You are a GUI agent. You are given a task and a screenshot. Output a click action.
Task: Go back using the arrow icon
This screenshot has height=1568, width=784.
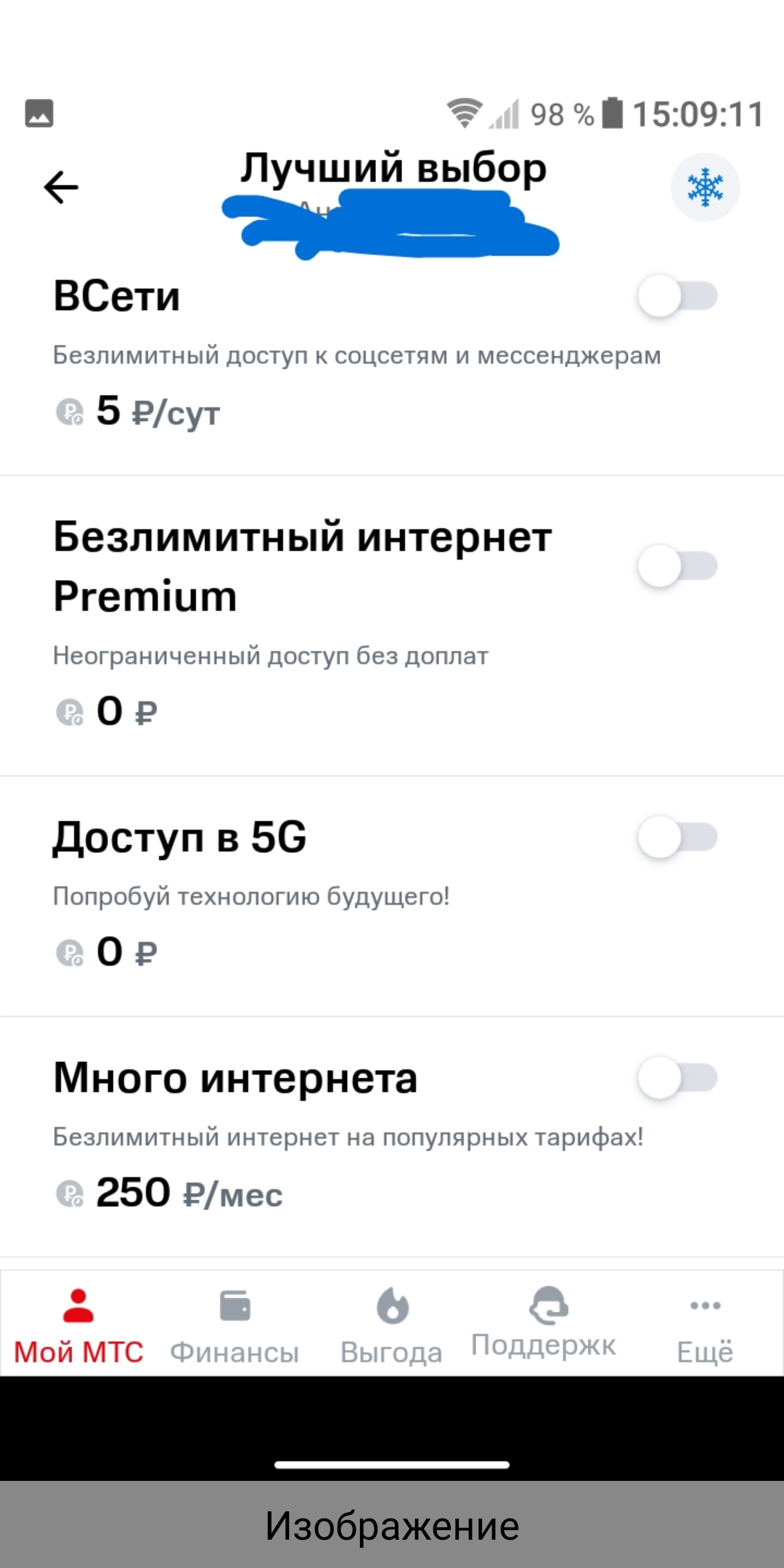(61, 188)
